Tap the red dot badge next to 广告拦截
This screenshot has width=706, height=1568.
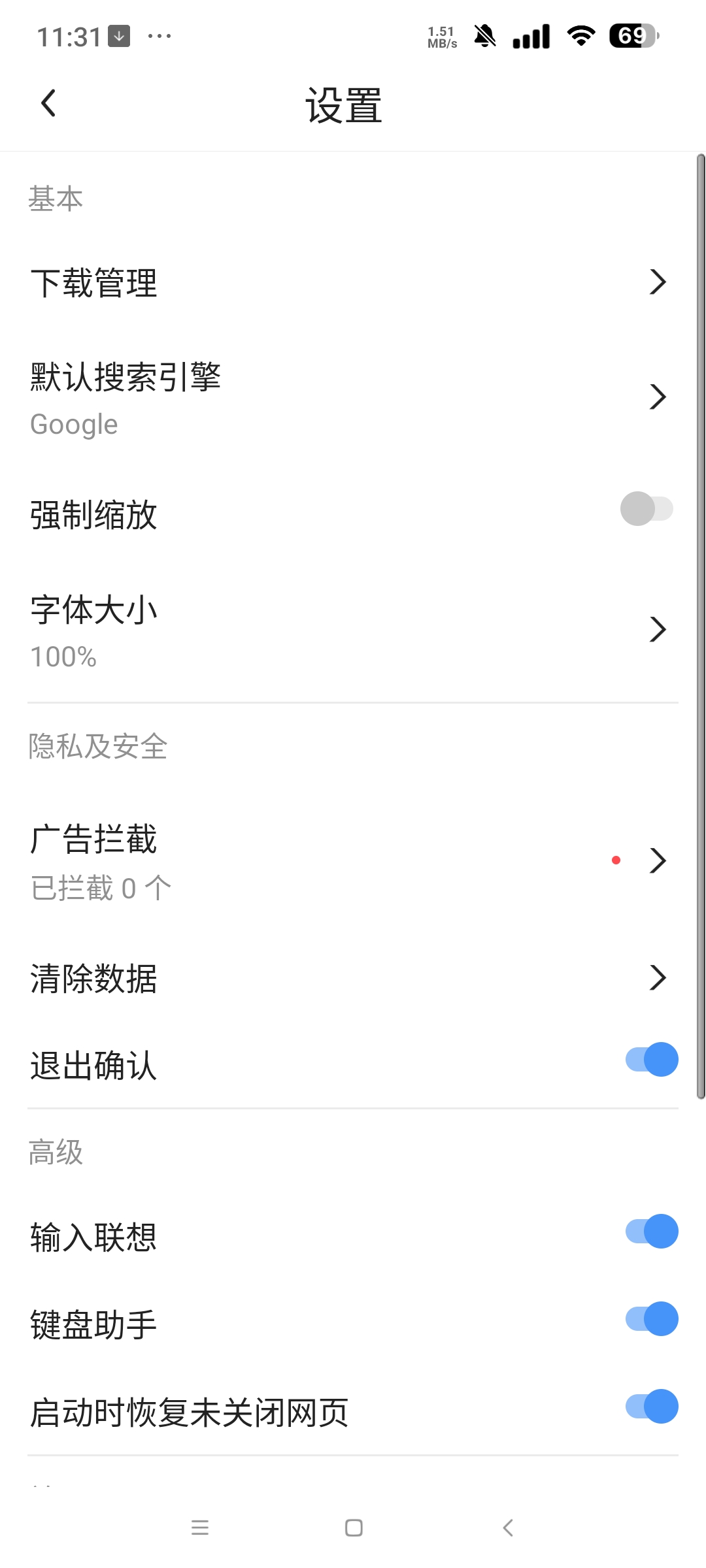[615, 860]
